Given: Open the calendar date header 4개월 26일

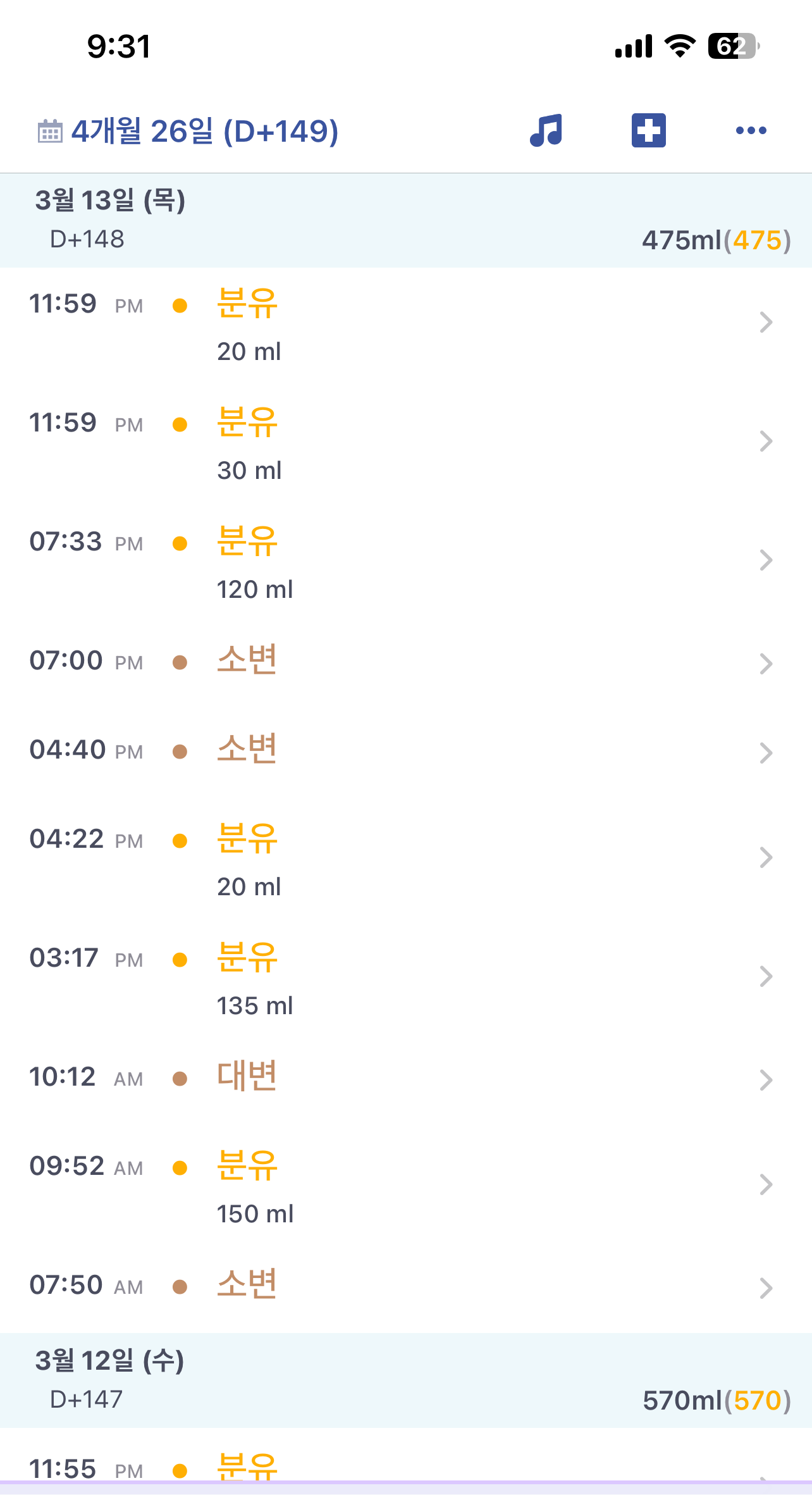Looking at the screenshot, I should click(x=188, y=131).
